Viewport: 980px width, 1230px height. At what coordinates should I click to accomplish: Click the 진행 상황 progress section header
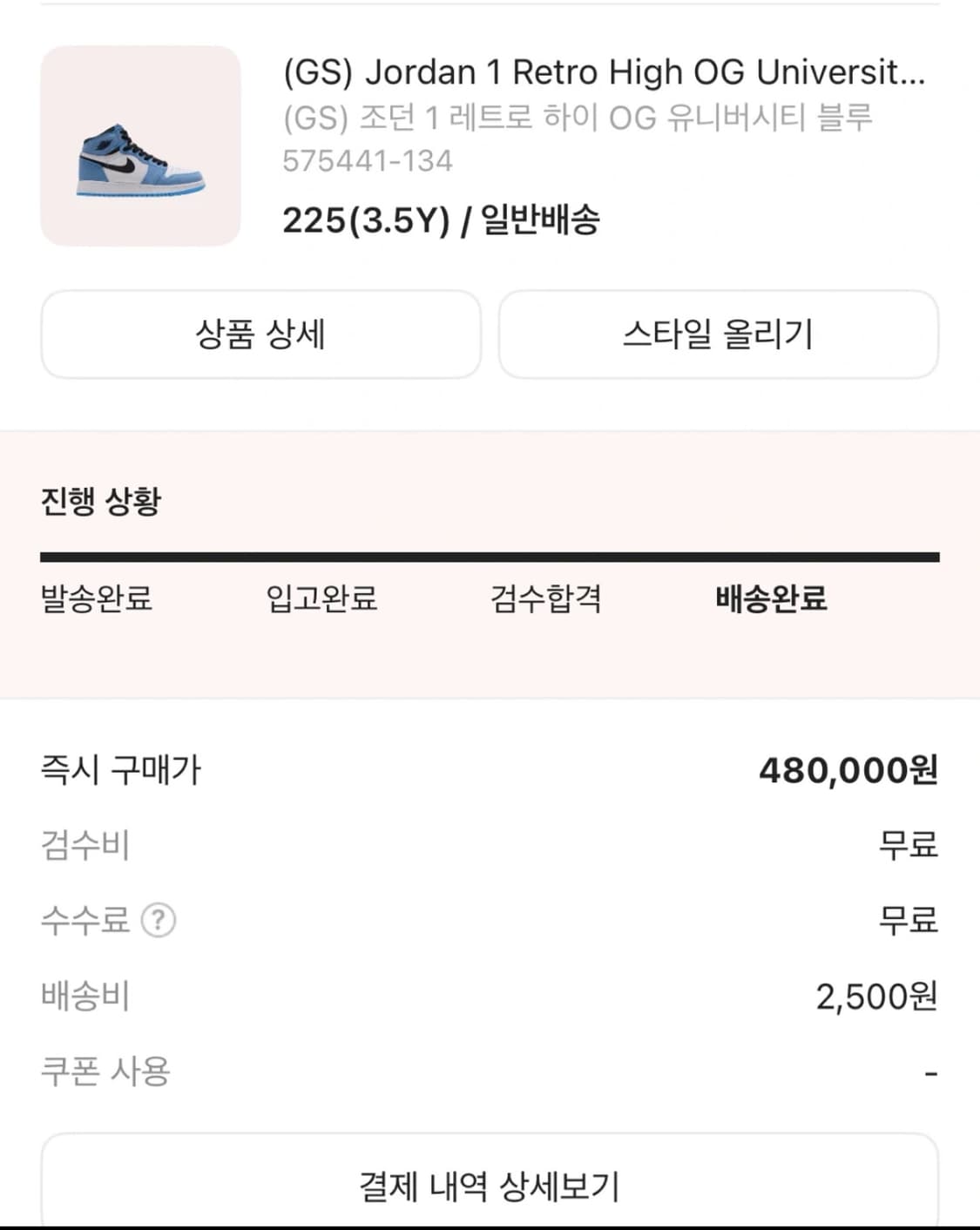click(102, 500)
